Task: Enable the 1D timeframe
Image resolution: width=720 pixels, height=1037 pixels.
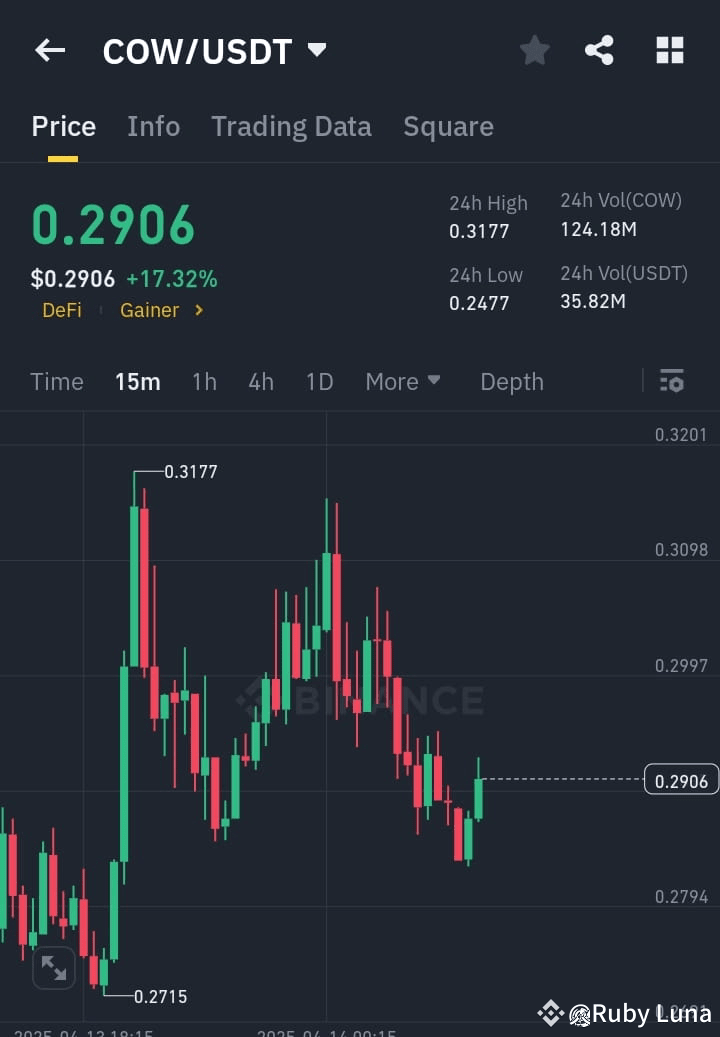Action: (x=319, y=381)
